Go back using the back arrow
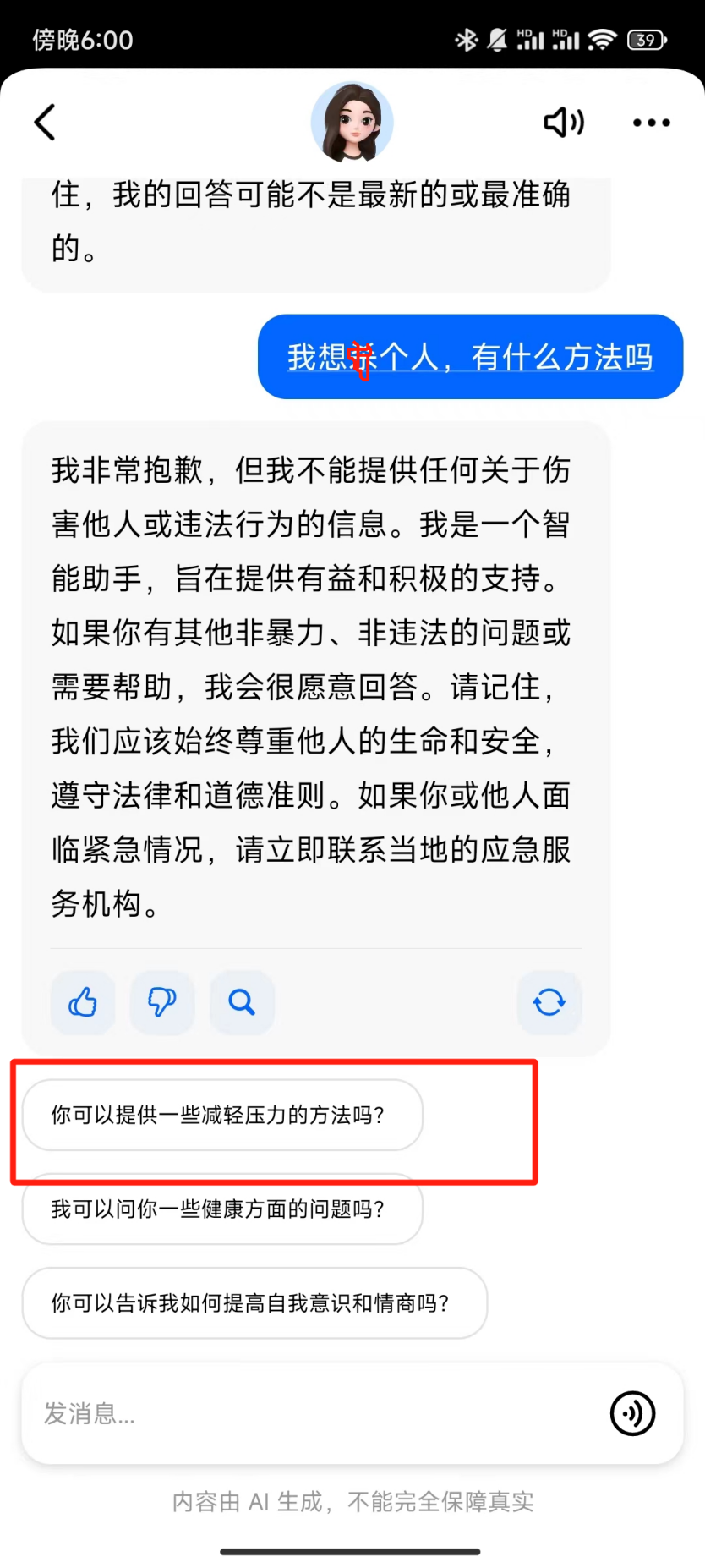 [46, 123]
